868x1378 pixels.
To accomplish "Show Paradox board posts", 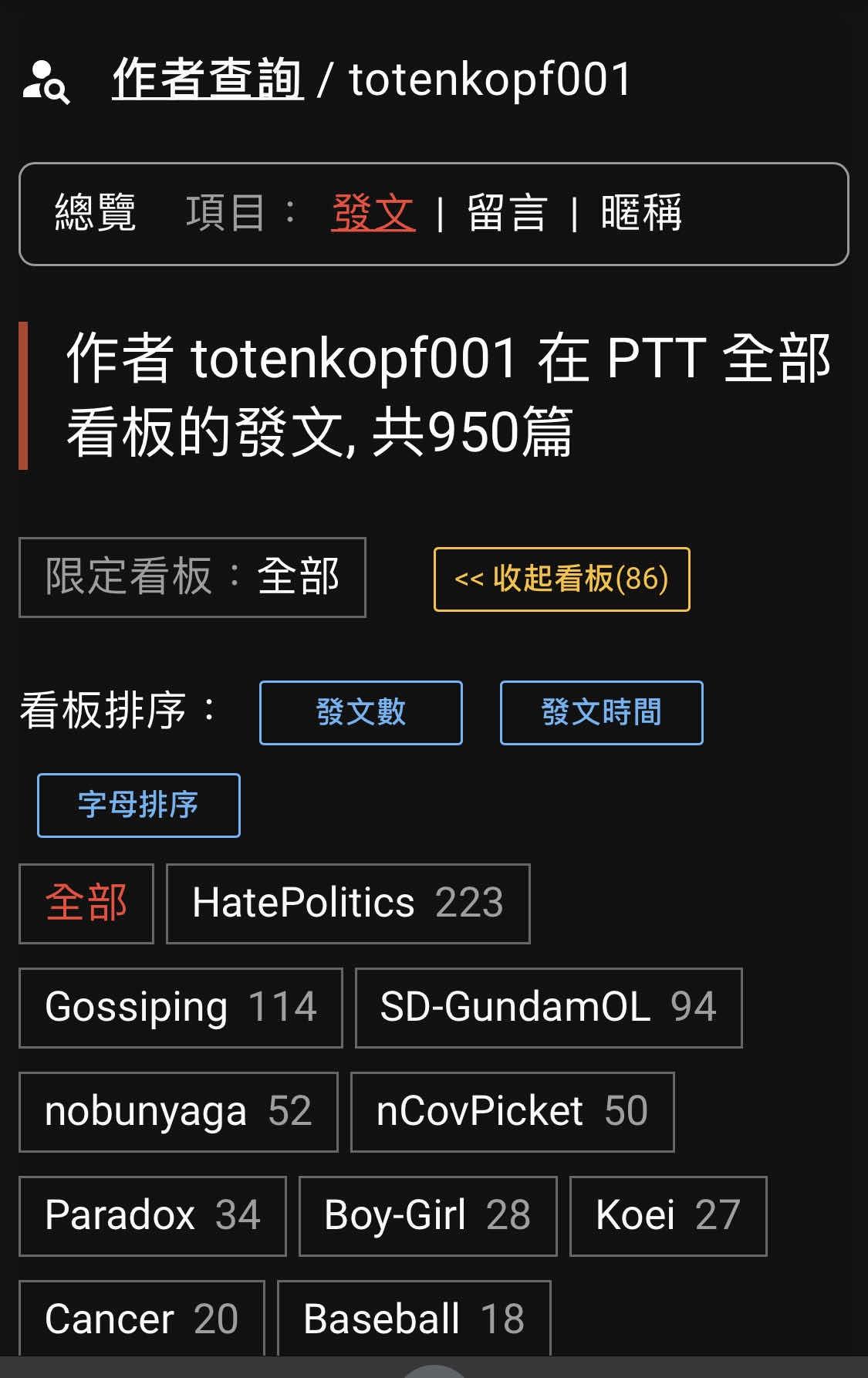I will [152, 1215].
